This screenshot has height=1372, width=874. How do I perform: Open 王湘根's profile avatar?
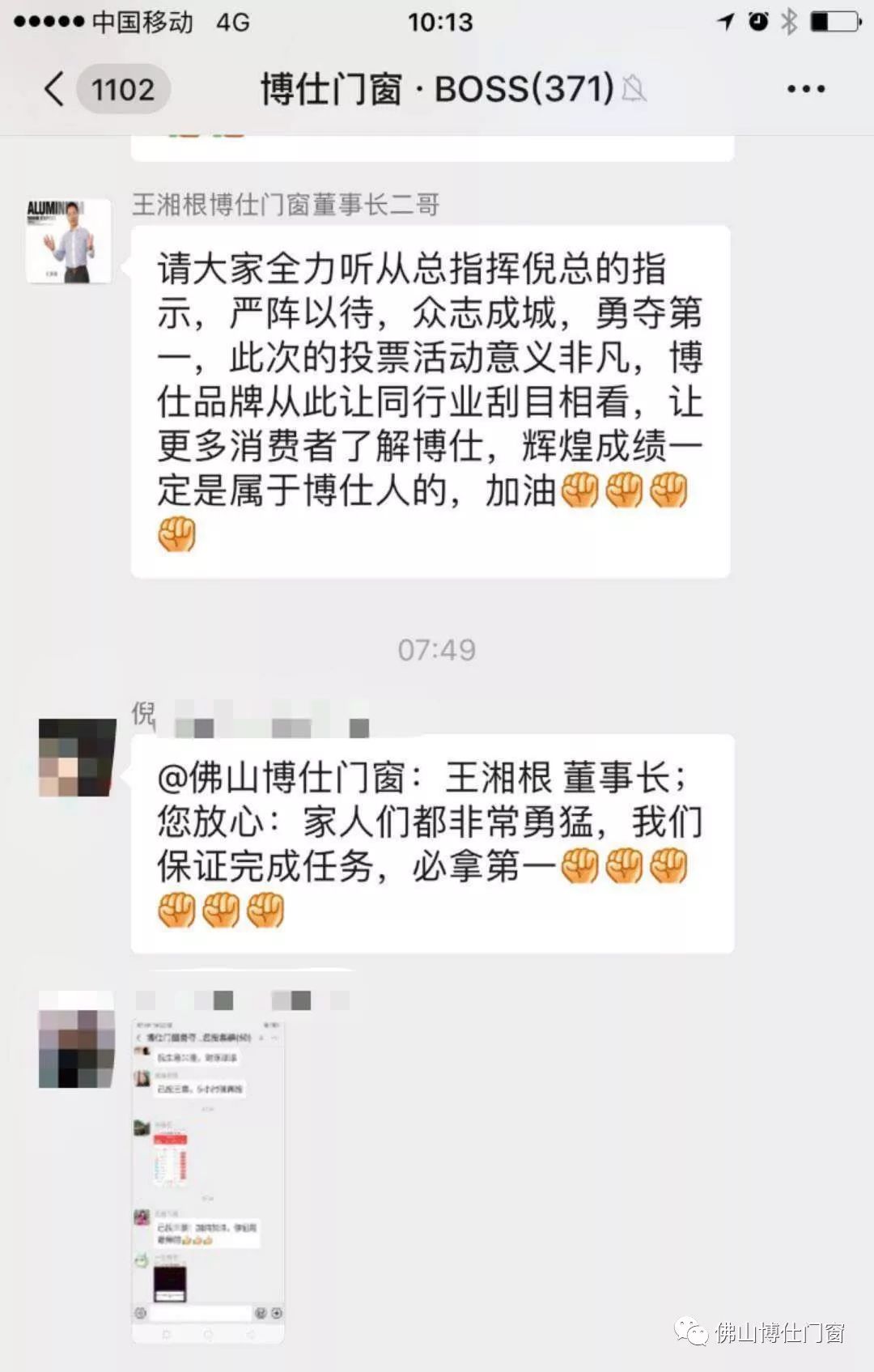(69, 240)
